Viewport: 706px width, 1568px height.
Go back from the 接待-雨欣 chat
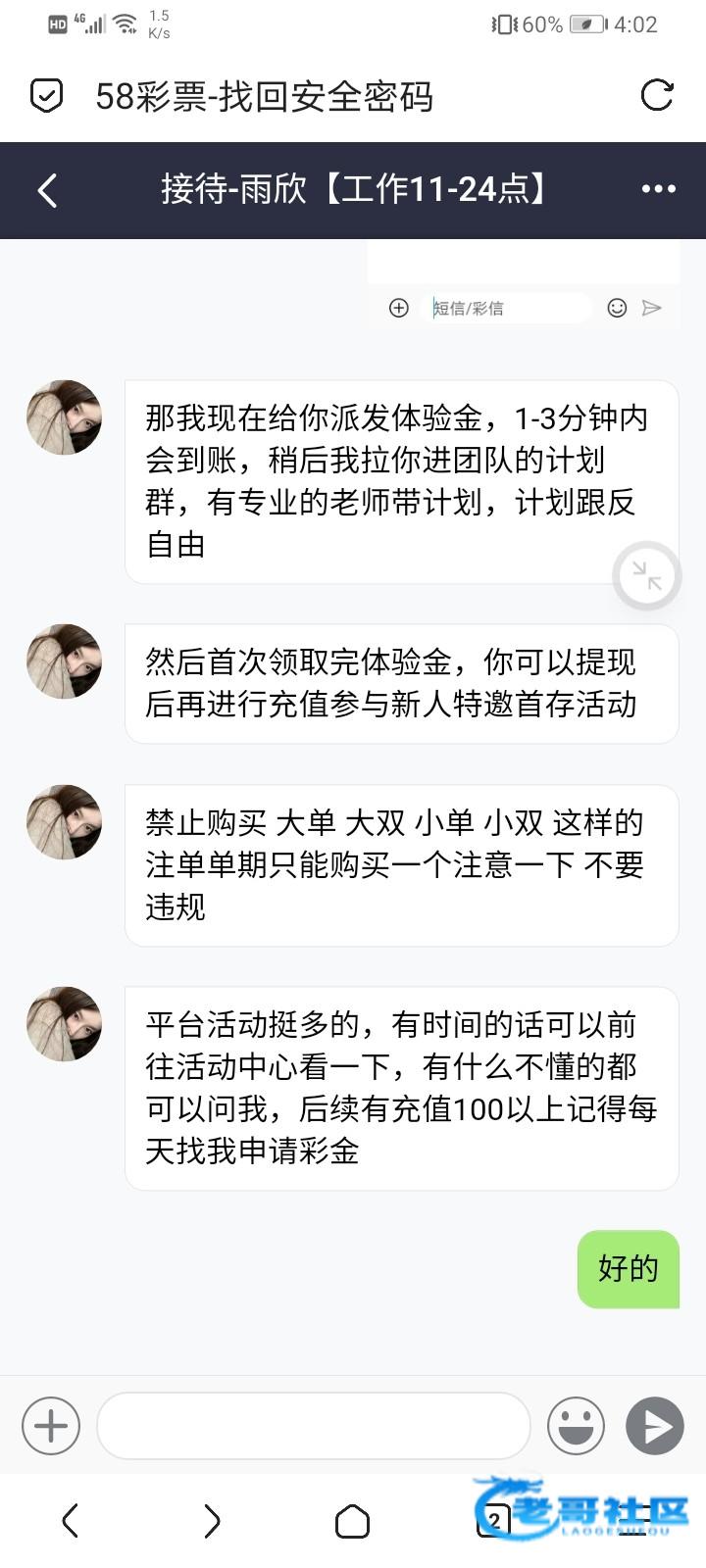tap(47, 190)
